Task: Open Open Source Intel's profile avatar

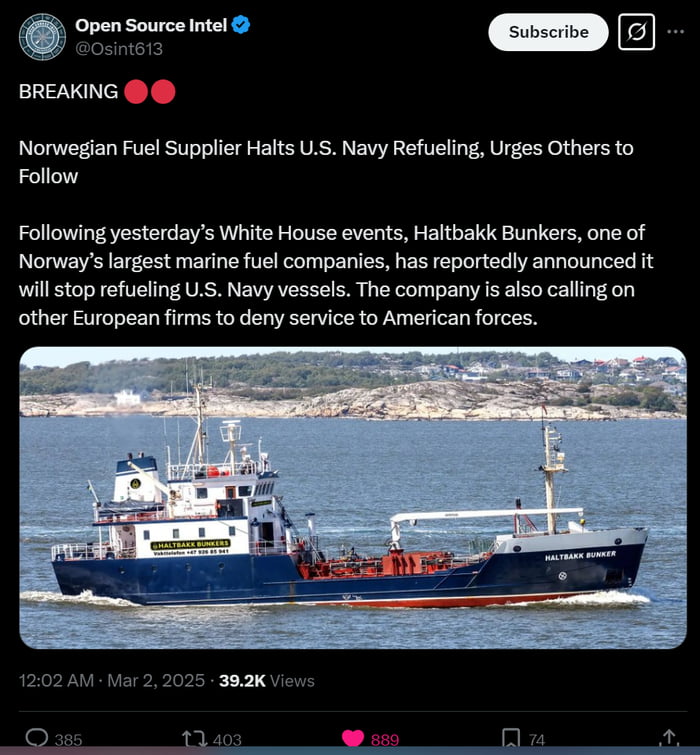Action: pyautogui.click(x=42, y=36)
